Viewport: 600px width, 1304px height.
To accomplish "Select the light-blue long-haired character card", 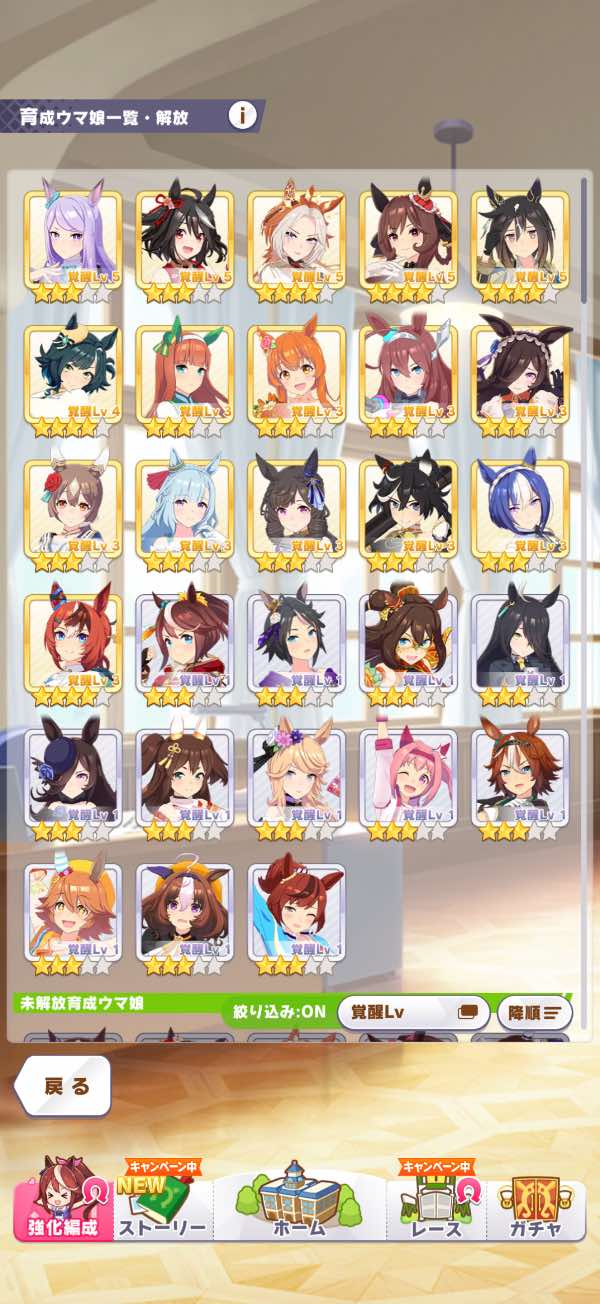I will [185, 510].
